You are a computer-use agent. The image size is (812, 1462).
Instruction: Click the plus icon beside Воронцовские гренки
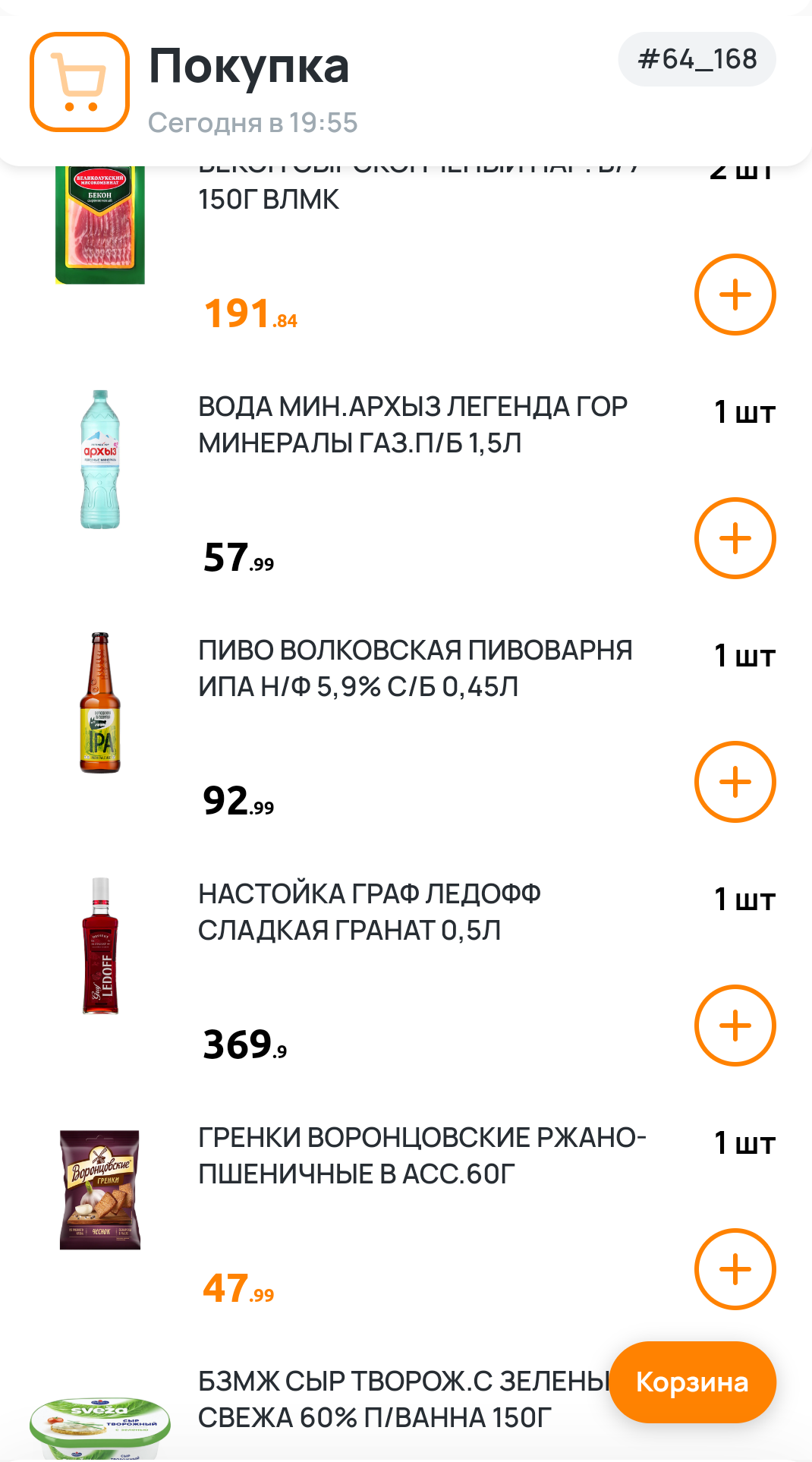[x=735, y=1269]
